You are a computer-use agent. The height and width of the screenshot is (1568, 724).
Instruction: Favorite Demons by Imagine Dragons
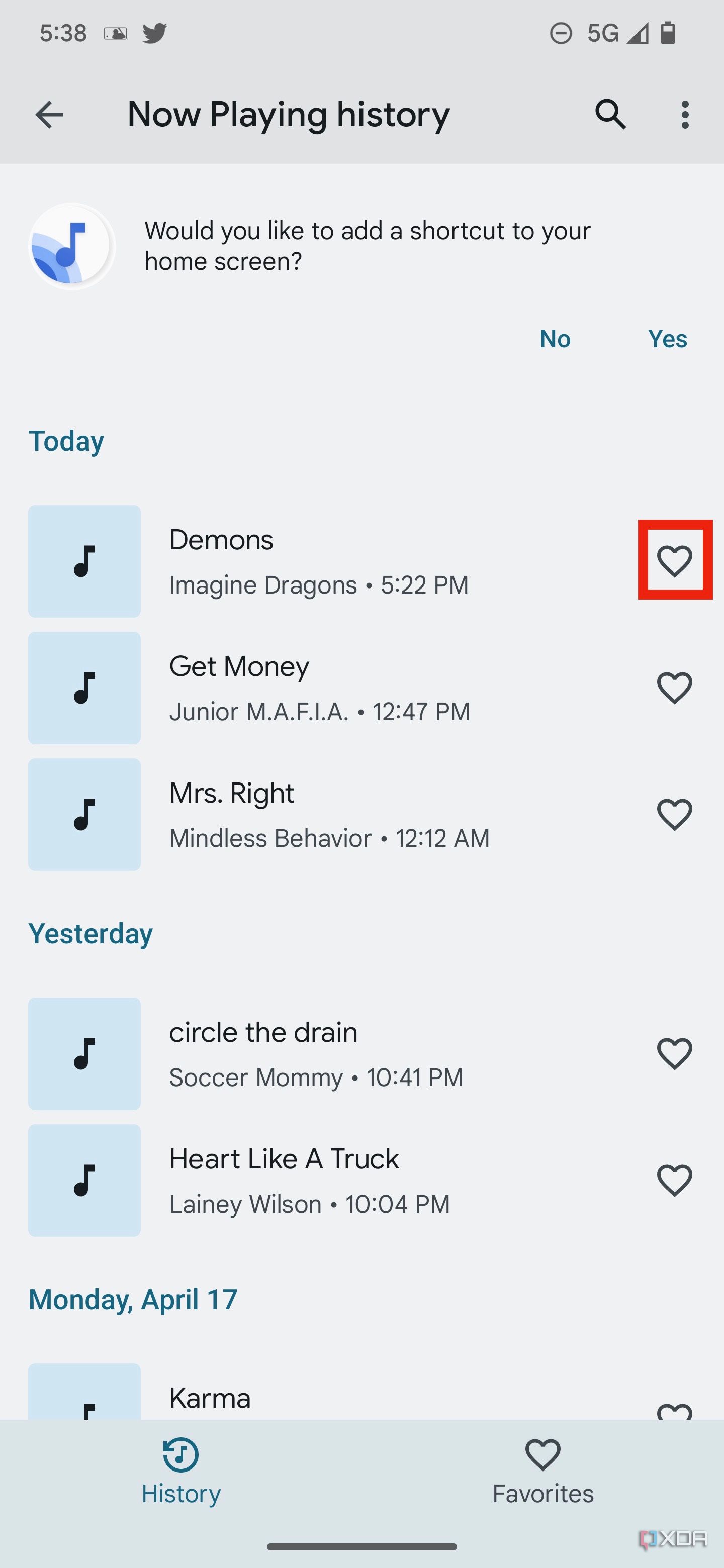click(675, 561)
